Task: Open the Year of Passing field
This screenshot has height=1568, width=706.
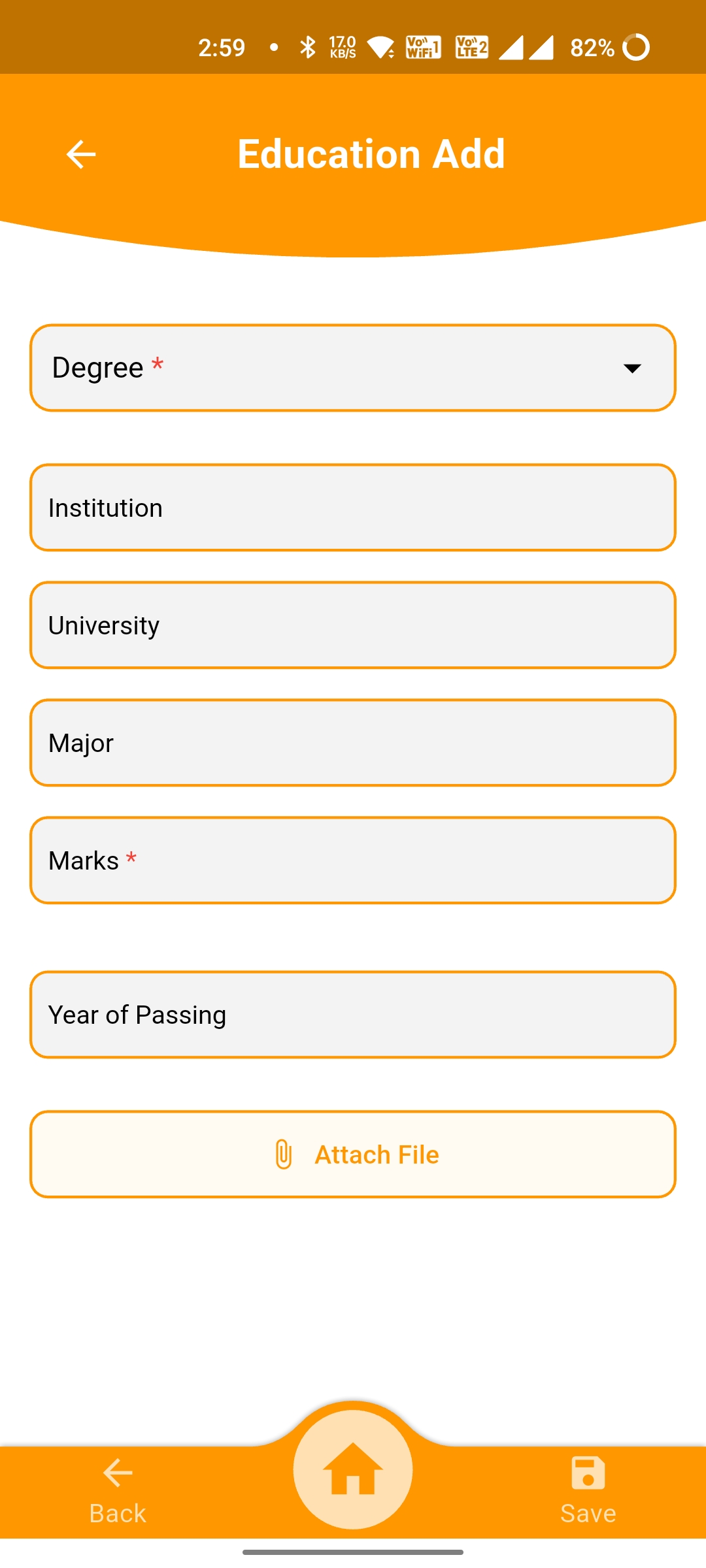Action: (x=353, y=1015)
